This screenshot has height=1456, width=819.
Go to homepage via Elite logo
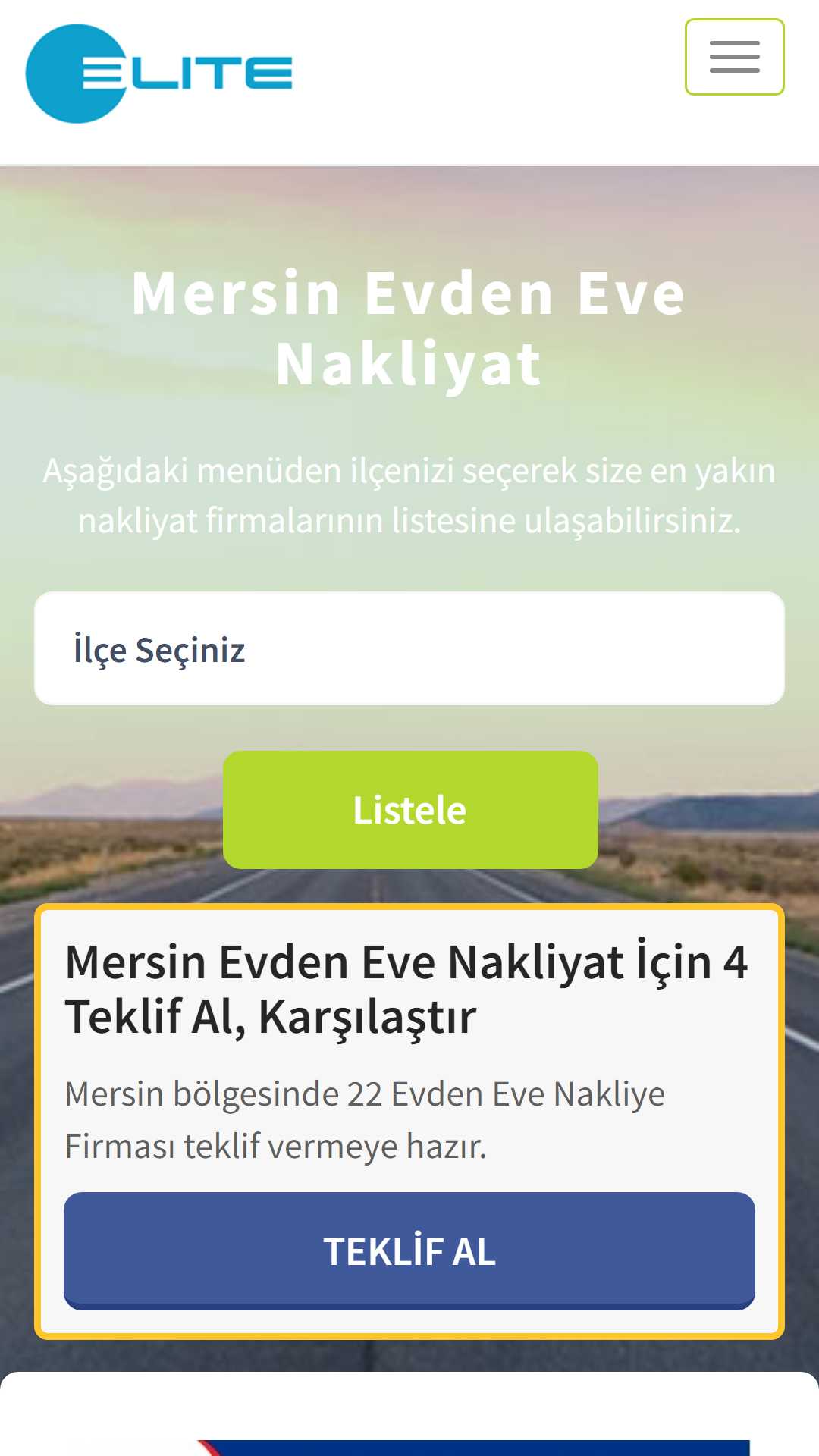(159, 74)
